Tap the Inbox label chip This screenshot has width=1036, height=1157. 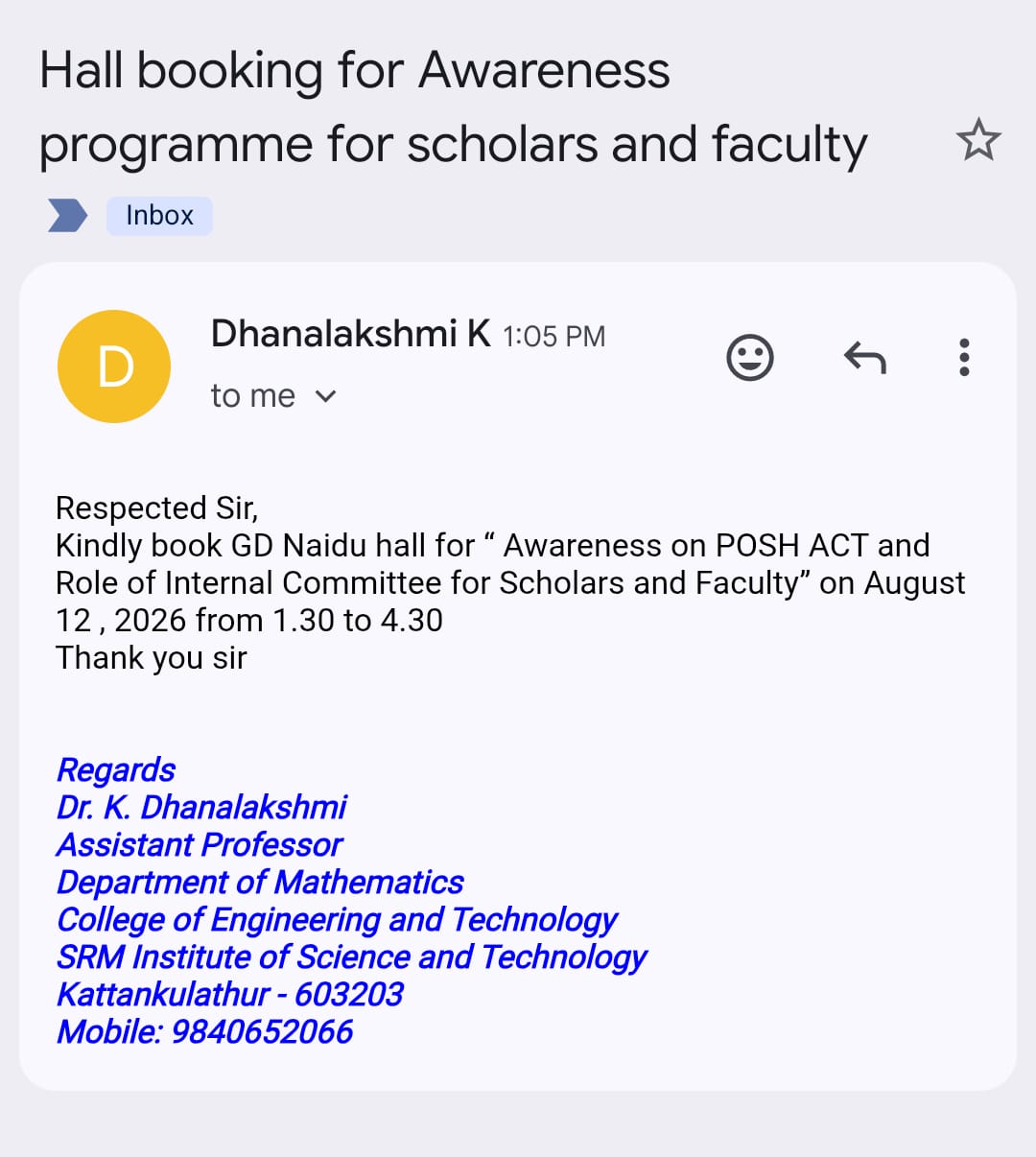159,216
